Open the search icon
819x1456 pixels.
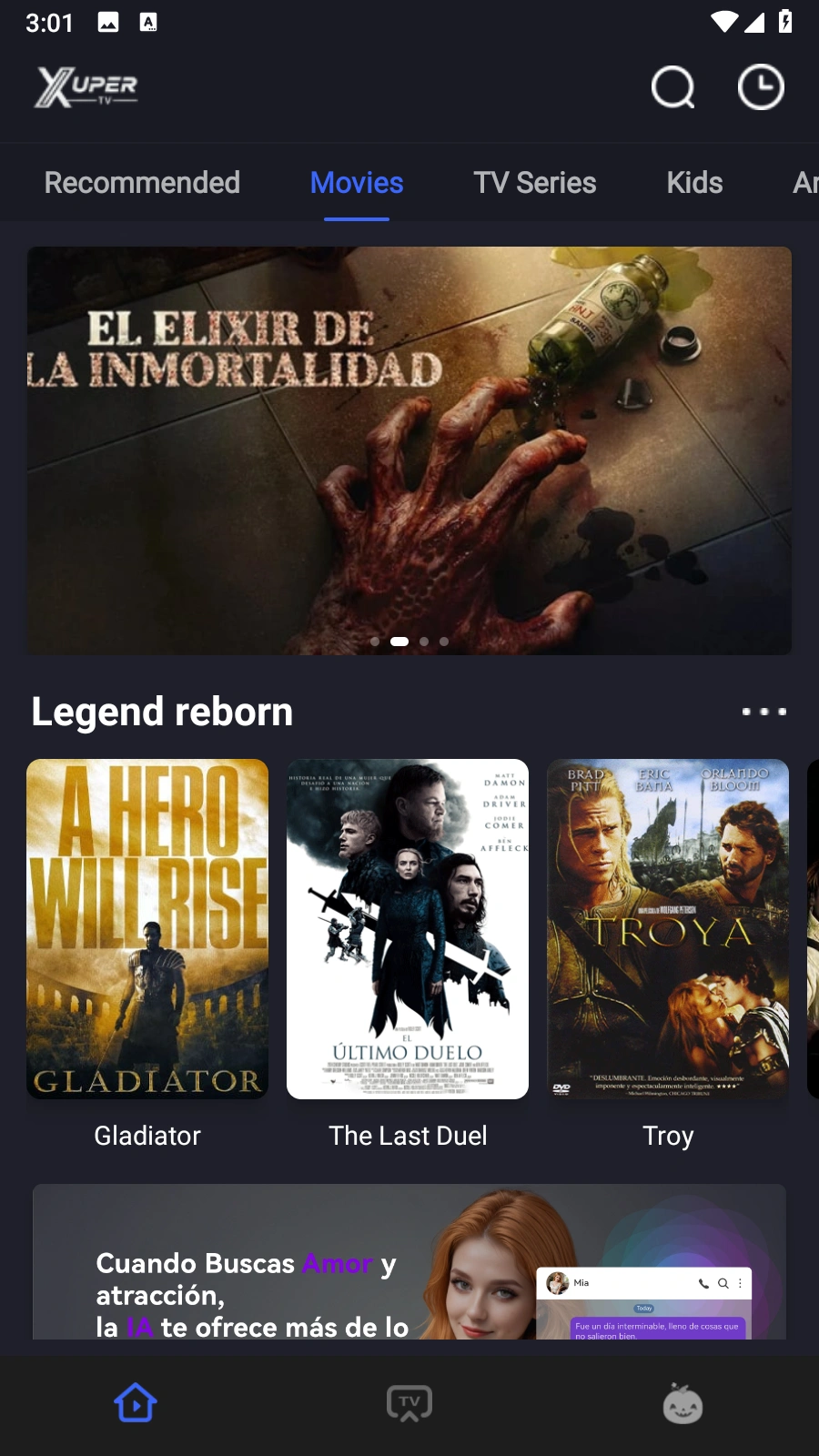(672, 87)
